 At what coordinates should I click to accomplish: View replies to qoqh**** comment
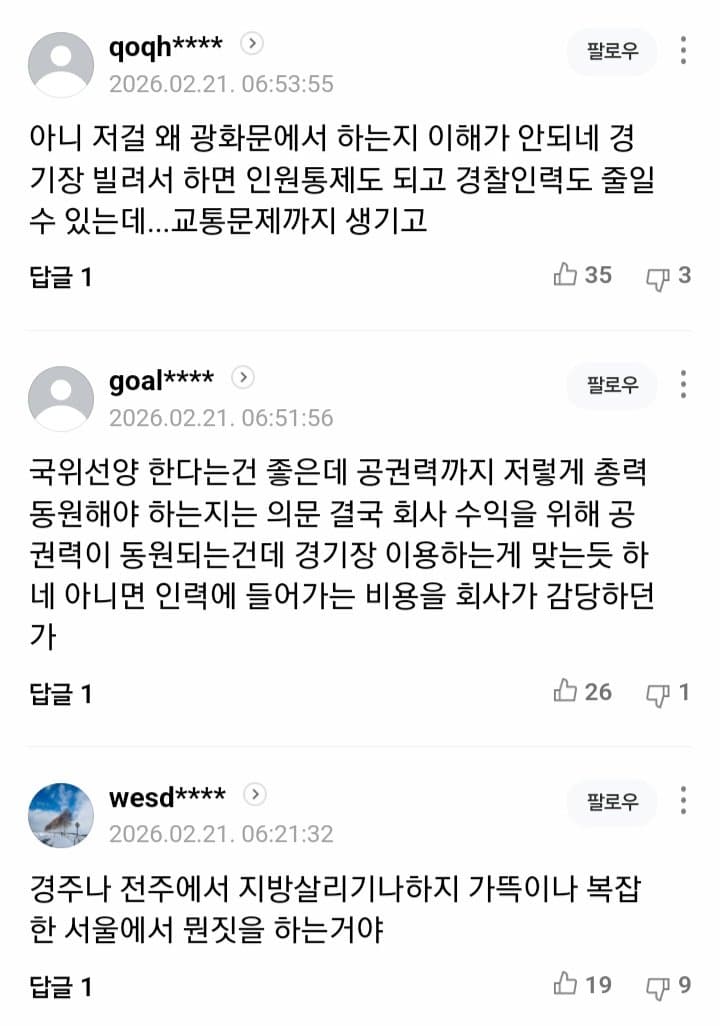61,277
